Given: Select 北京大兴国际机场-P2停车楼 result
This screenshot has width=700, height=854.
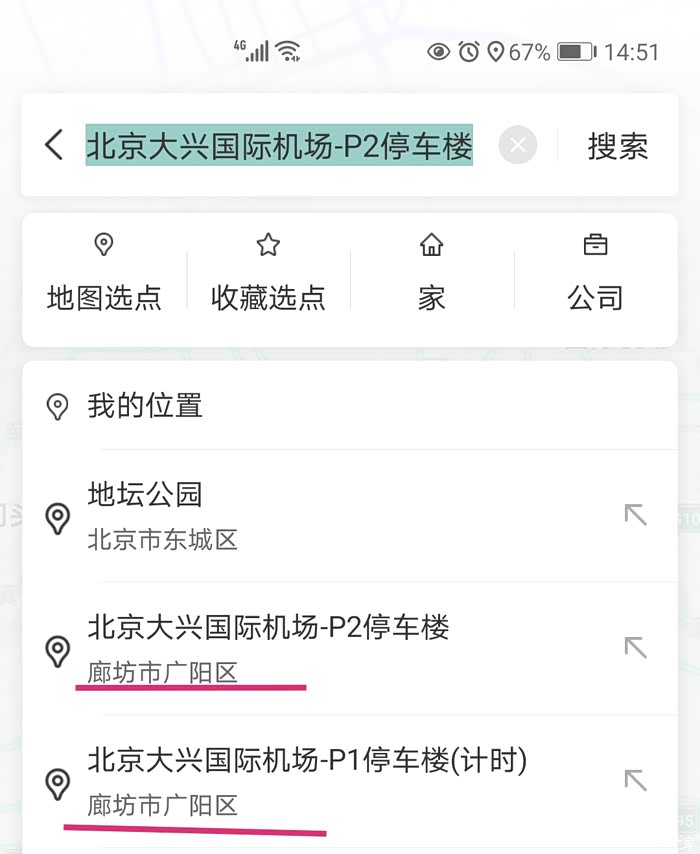Looking at the screenshot, I should pos(300,647).
